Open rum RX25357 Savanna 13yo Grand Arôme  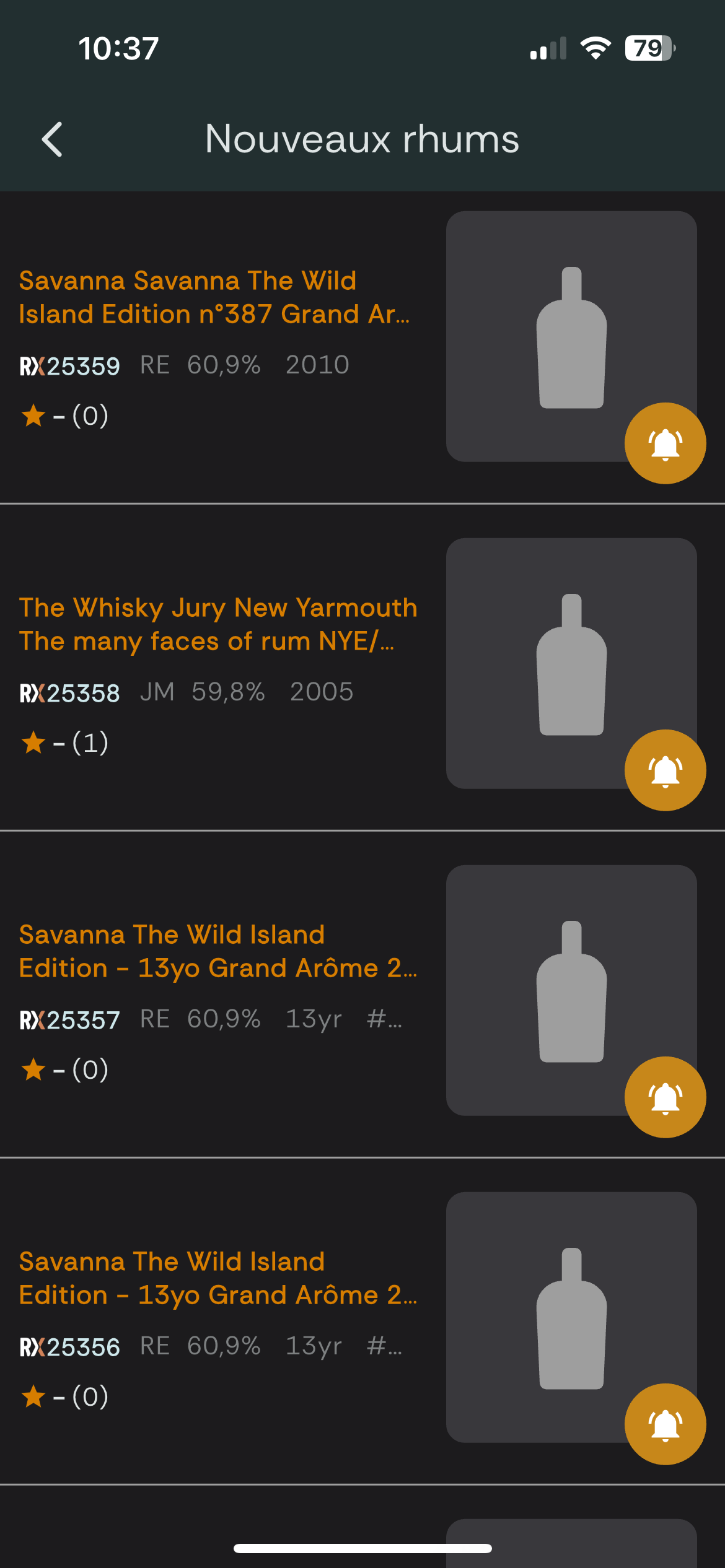(x=218, y=951)
